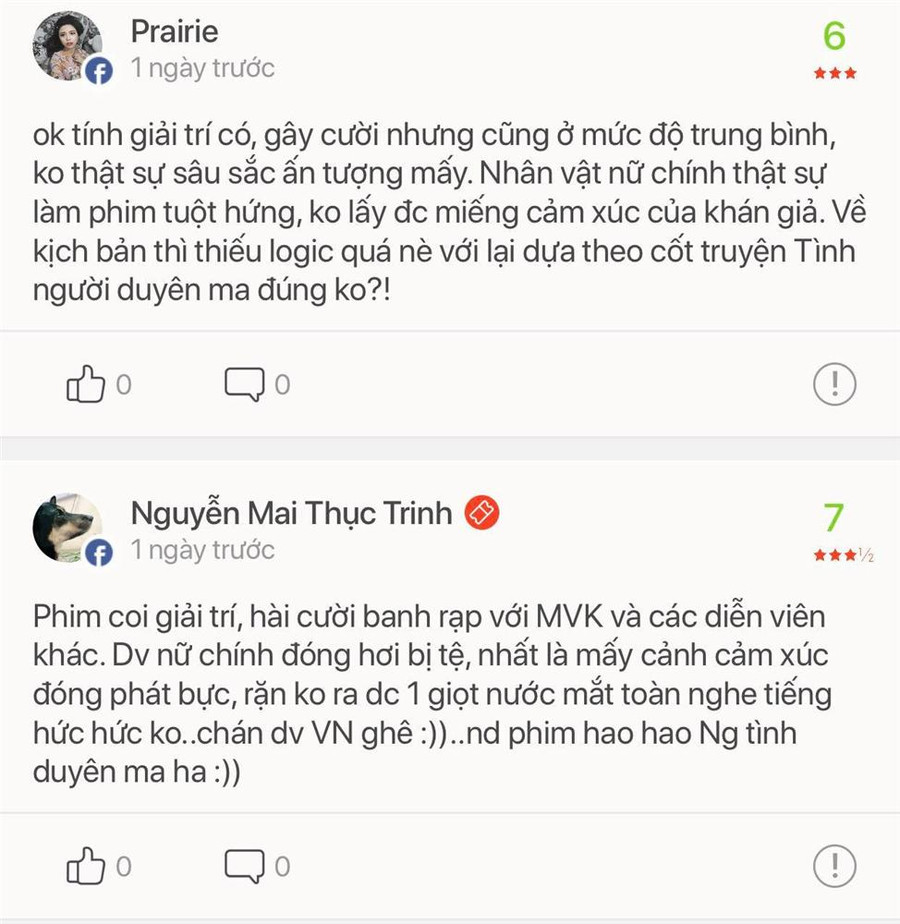The width and height of the screenshot is (900, 924).
Task: Report Prairie's review
Action: click(834, 383)
